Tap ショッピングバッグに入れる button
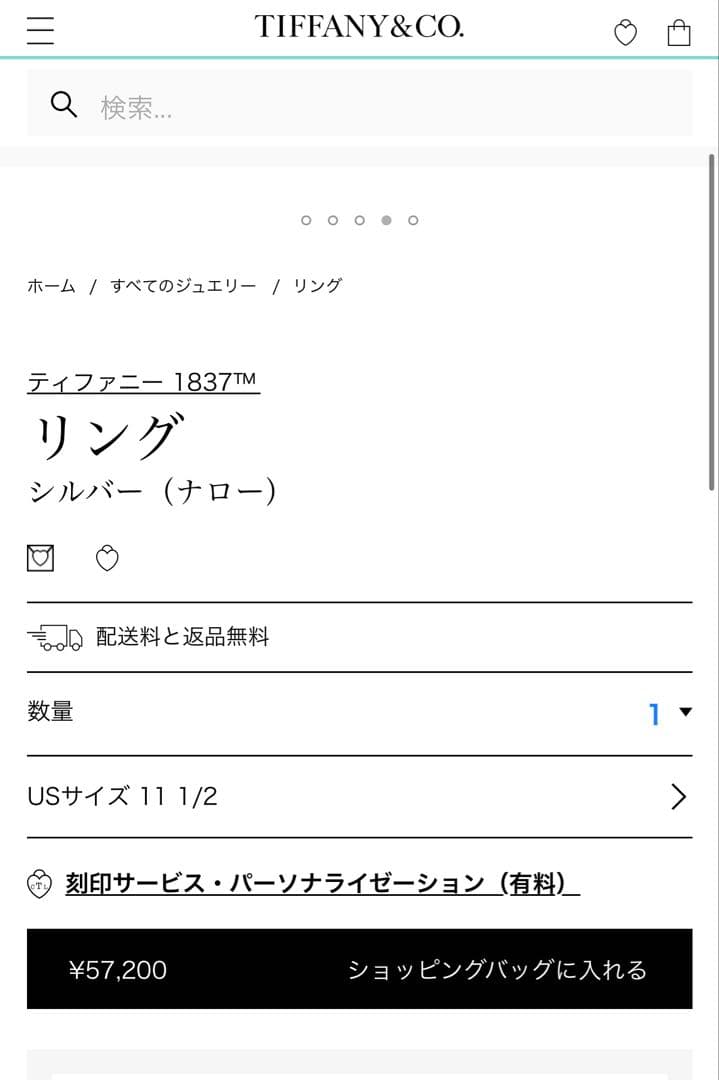 point(360,969)
